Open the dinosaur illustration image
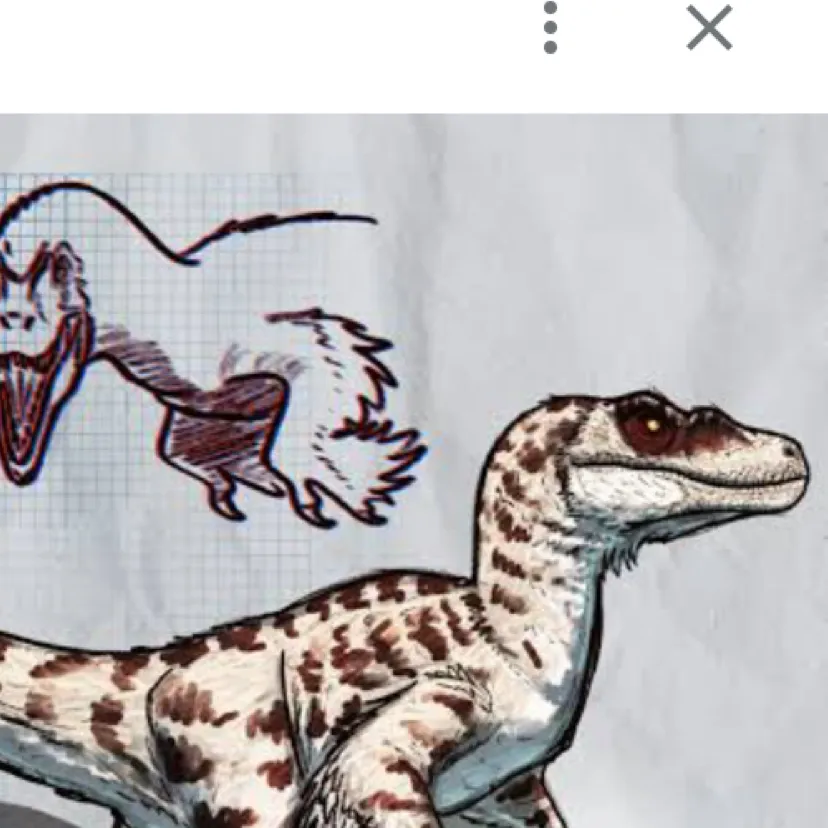828x828 pixels. coord(414,470)
